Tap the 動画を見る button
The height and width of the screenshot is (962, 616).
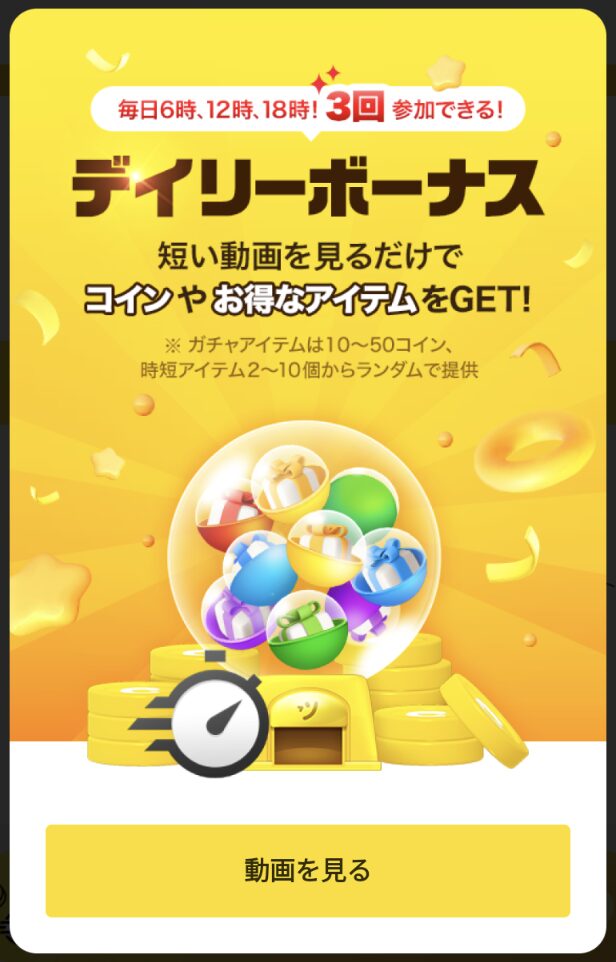click(307, 870)
